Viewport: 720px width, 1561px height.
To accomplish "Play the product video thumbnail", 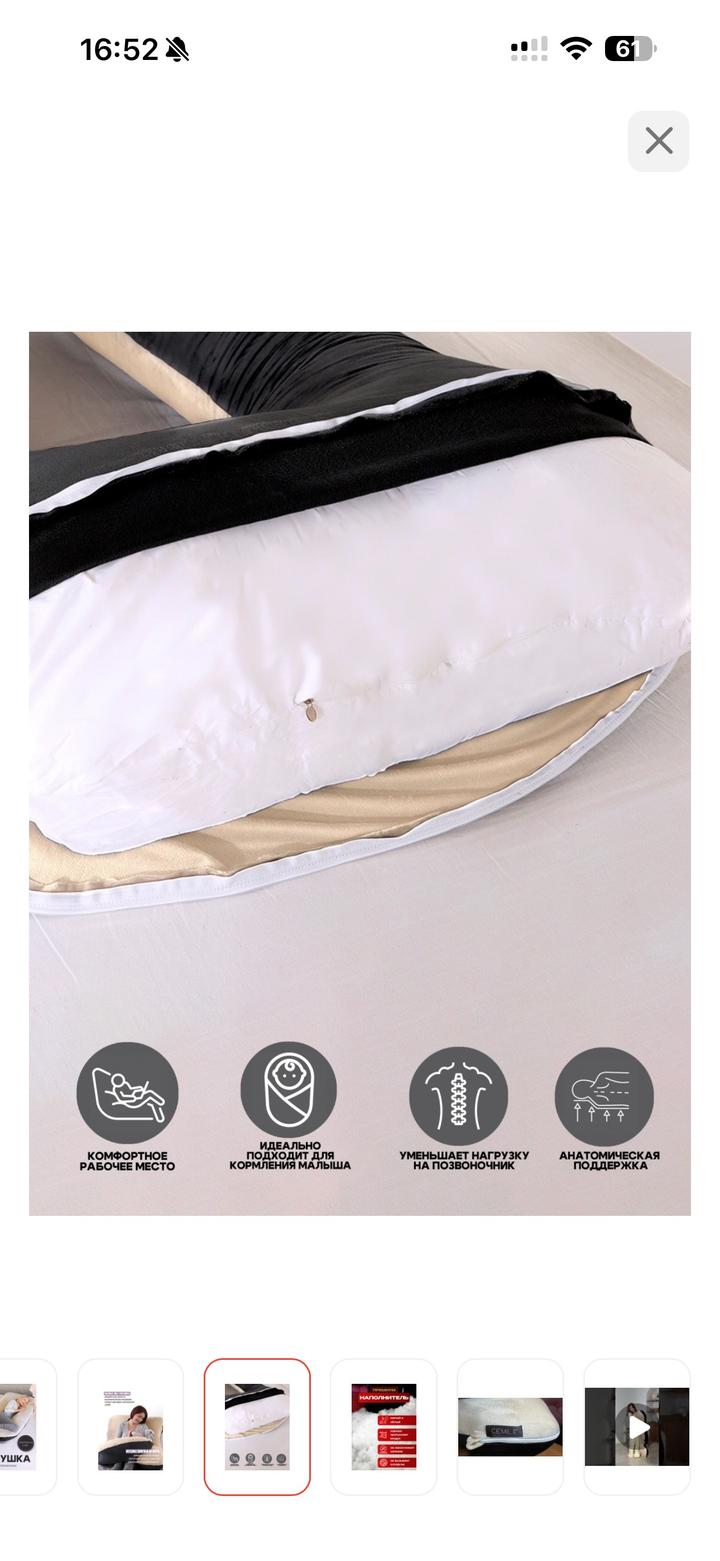I will (637, 1426).
